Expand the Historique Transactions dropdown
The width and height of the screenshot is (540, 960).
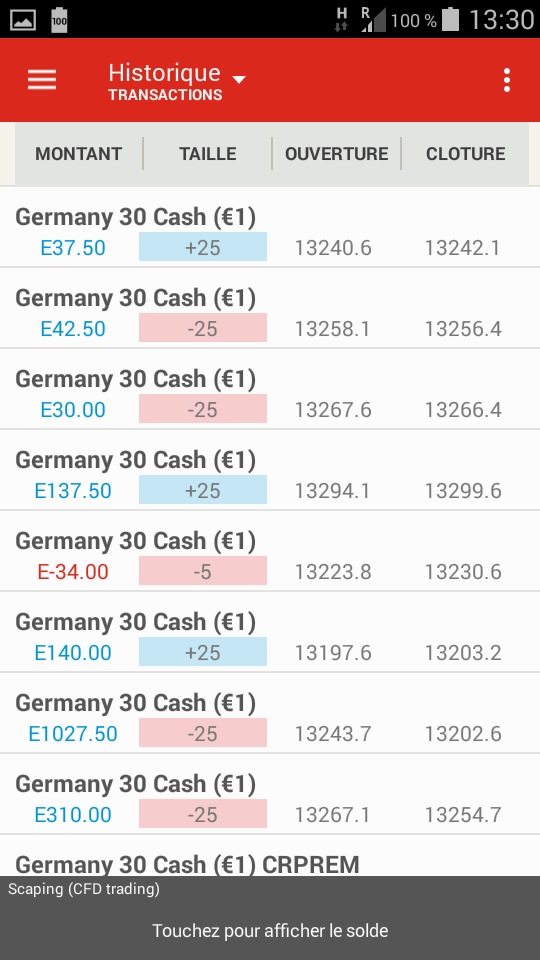[x=177, y=81]
